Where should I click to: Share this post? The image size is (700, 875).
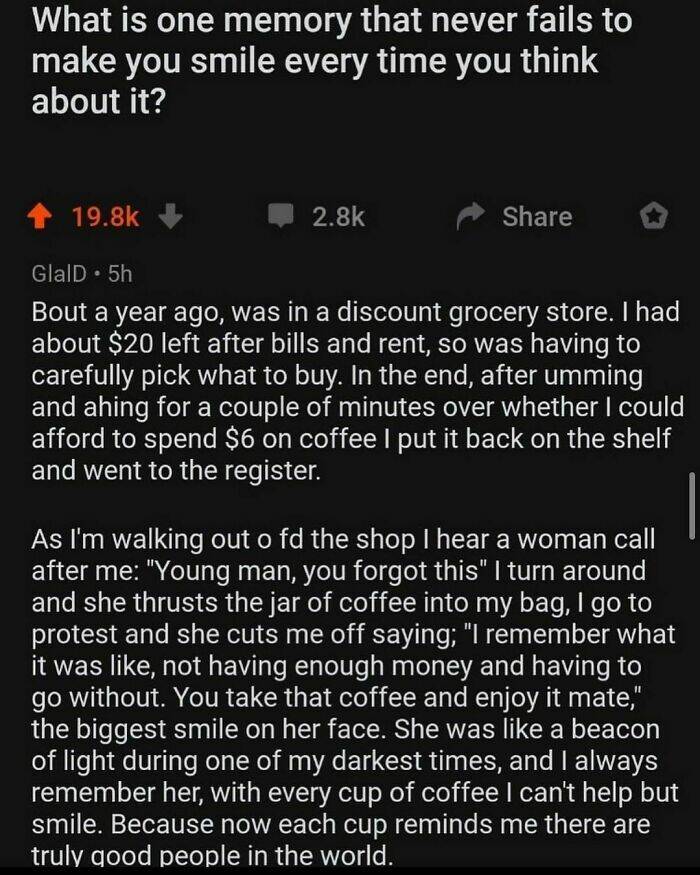pos(518,217)
